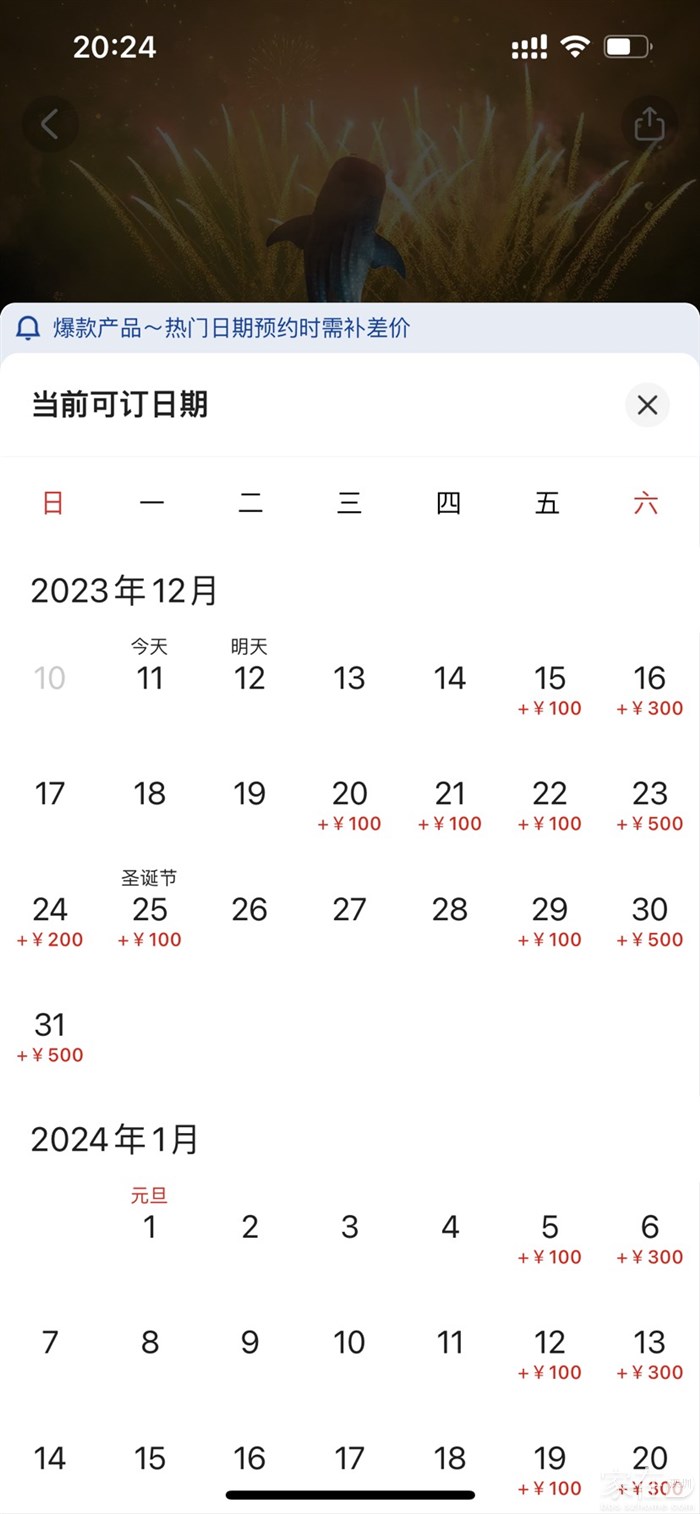Select today, December 11

(150, 678)
